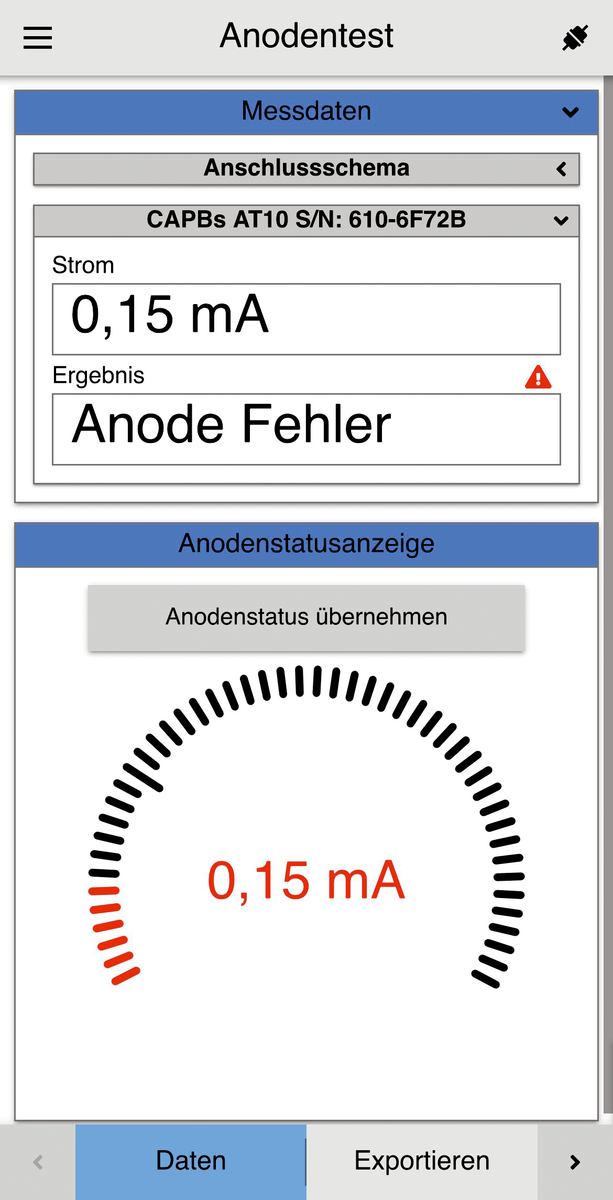613x1200 pixels.
Task: Expand the Anschlussschema panel
Action: (562, 169)
